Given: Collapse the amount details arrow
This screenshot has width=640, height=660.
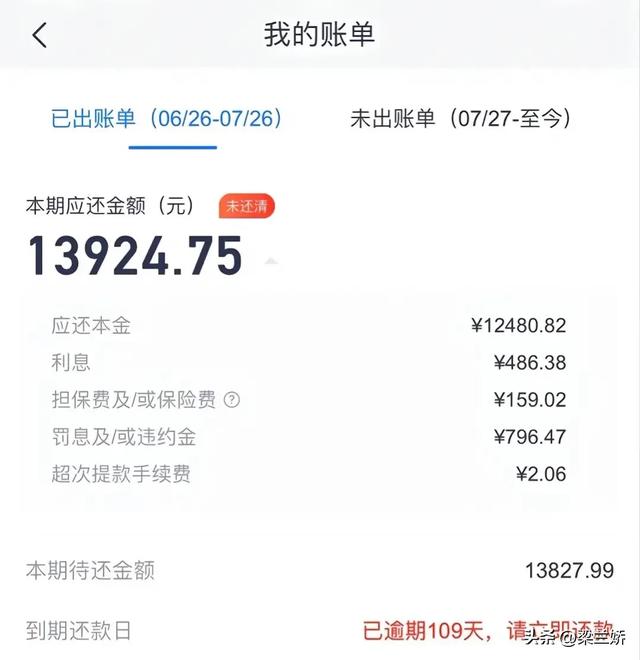Looking at the screenshot, I should [271, 263].
